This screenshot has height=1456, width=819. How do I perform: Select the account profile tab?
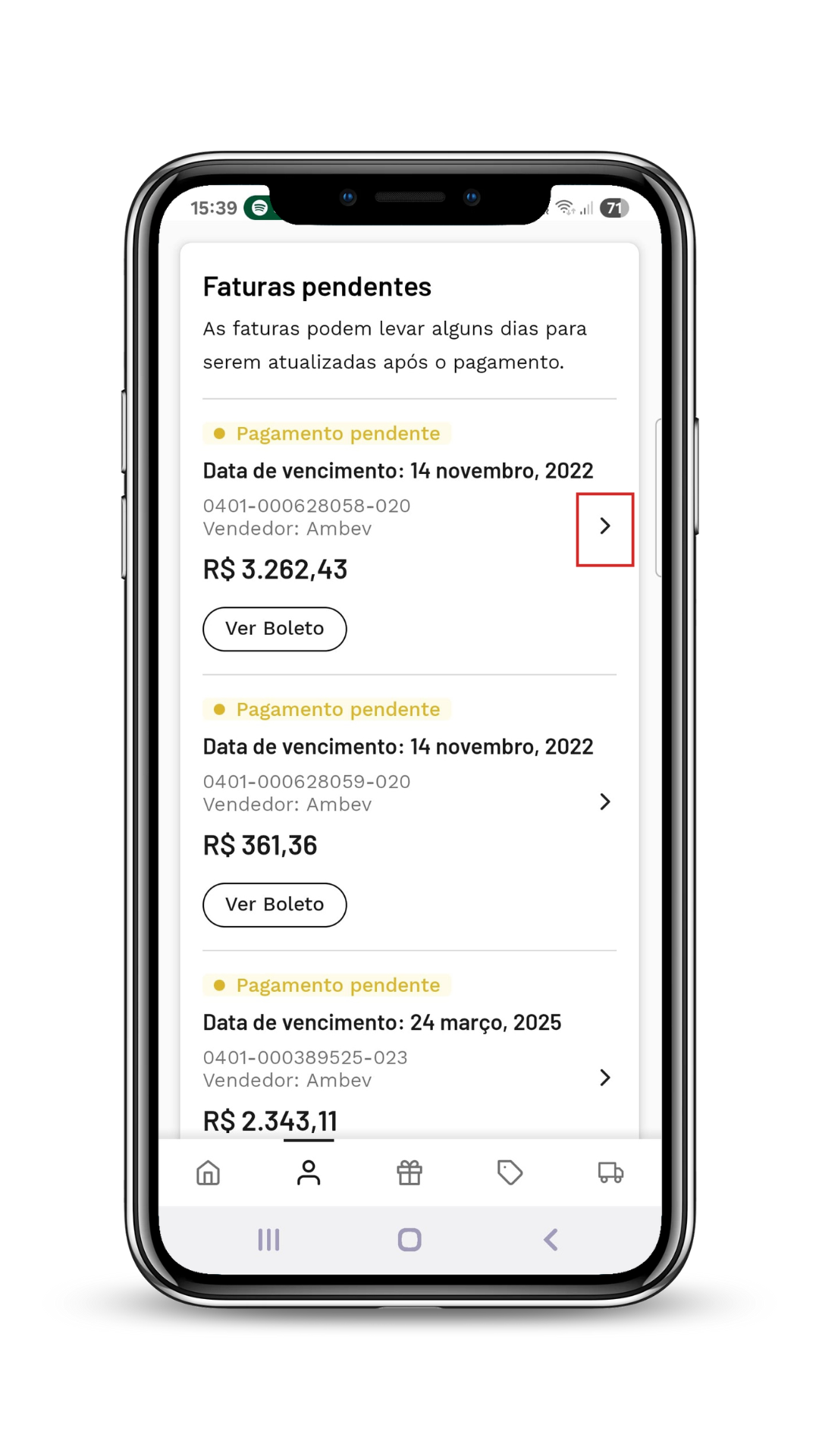click(x=309, y=1173)
